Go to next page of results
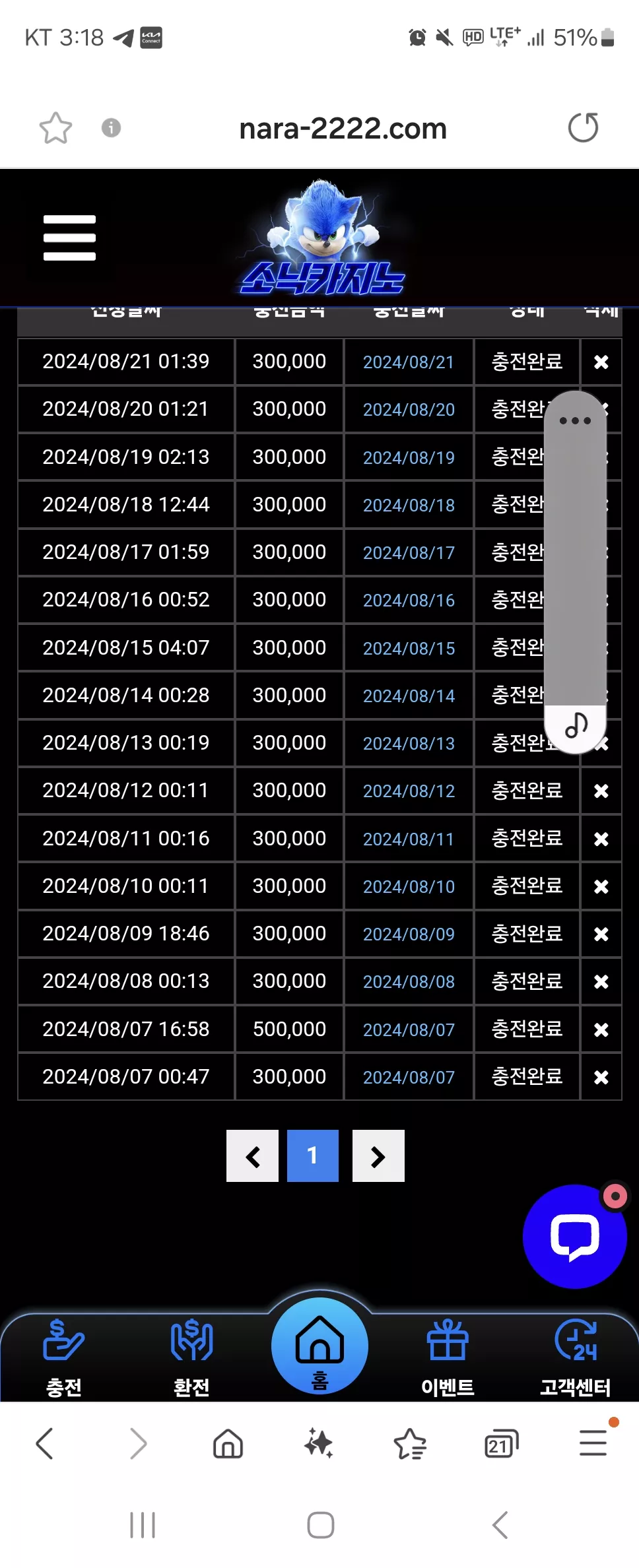 [378, 1156]
